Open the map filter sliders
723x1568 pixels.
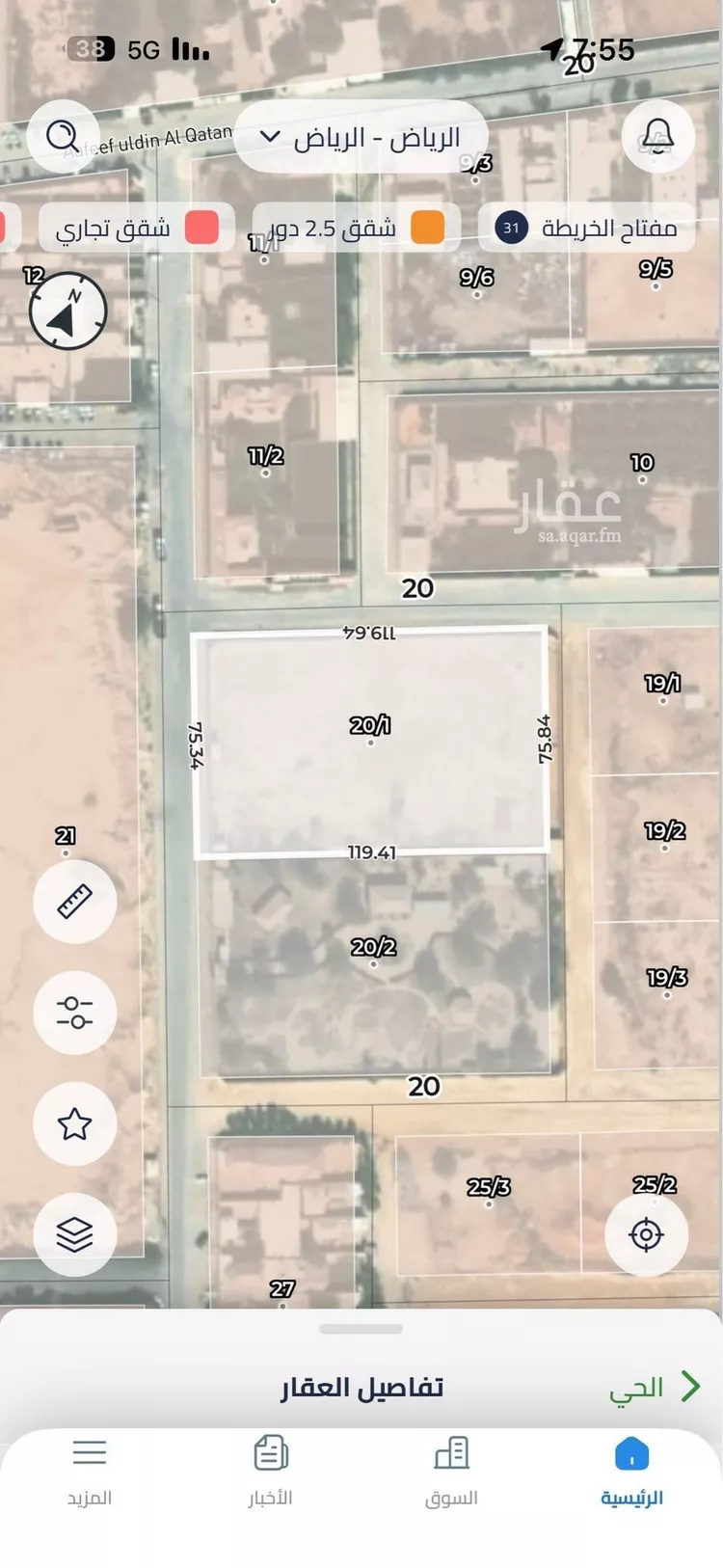pos(74,1013)
